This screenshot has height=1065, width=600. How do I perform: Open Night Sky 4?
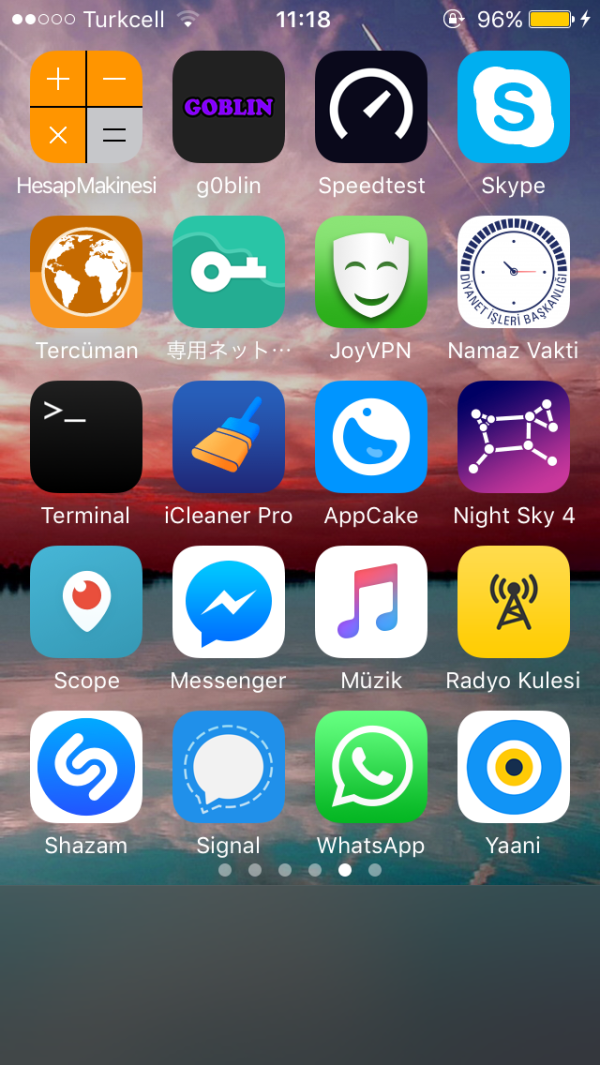(513, 437)
